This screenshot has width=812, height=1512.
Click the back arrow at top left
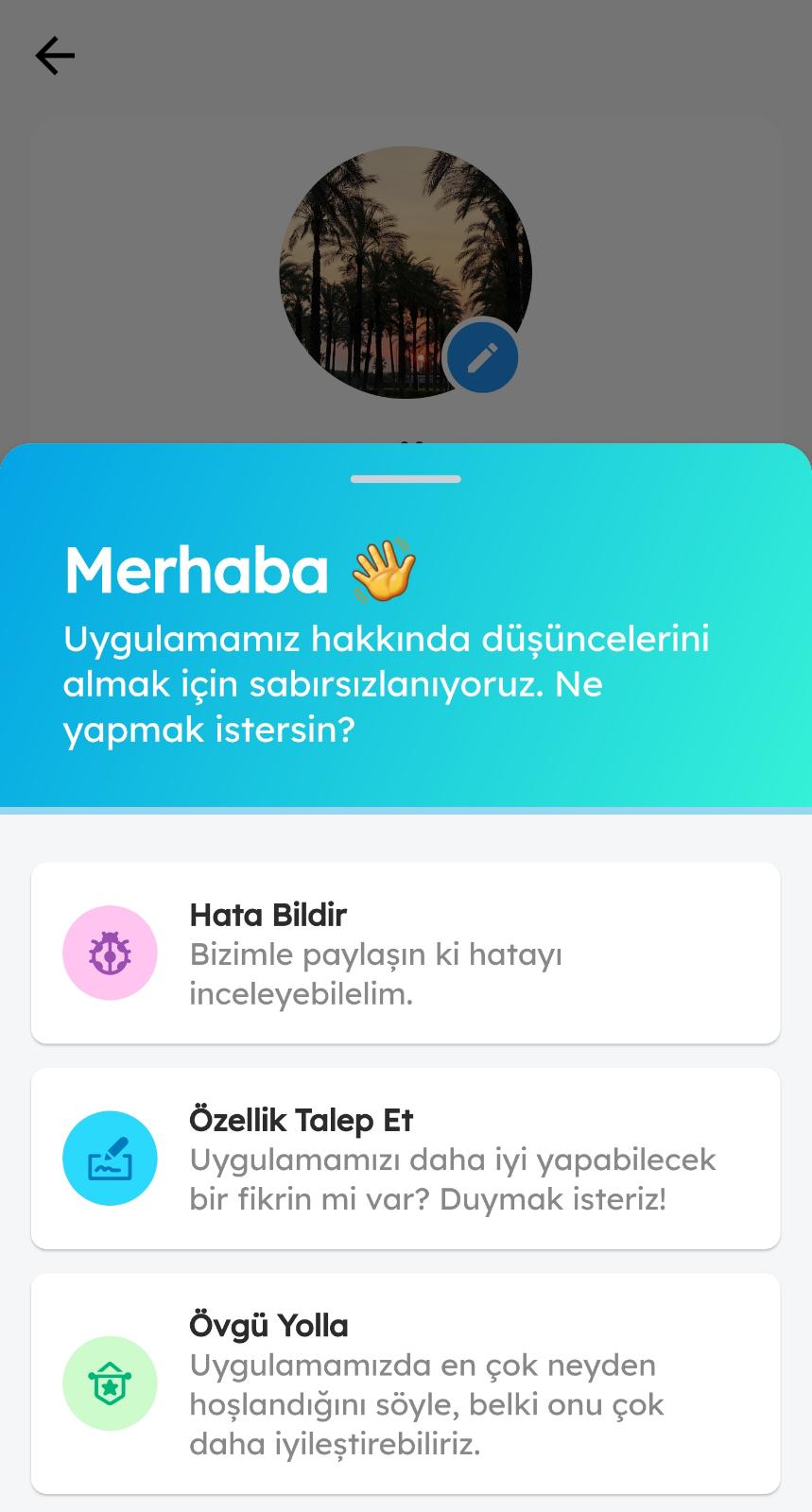(54, 55)
